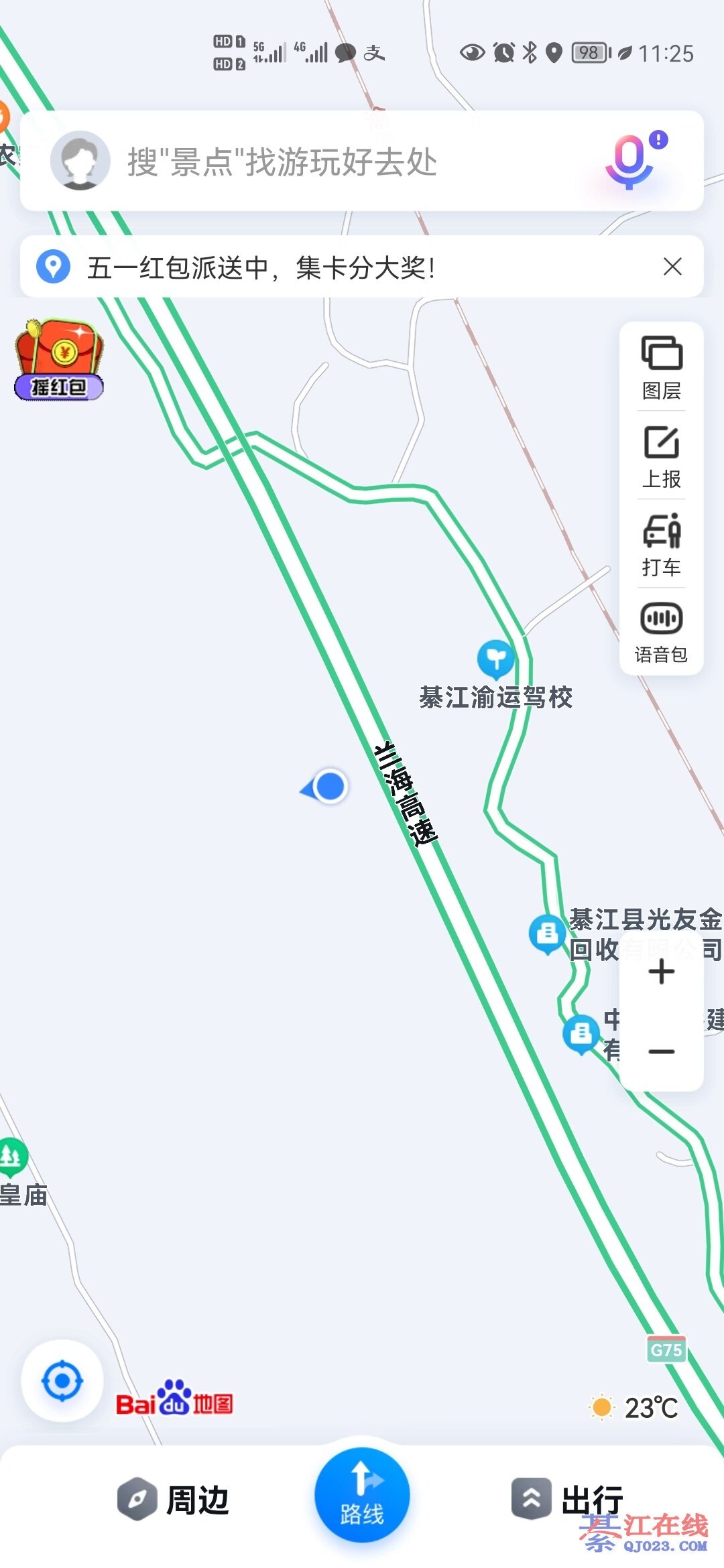
Task: Open the 摇红包 shake red packet icon
Action: coord(59,361)
